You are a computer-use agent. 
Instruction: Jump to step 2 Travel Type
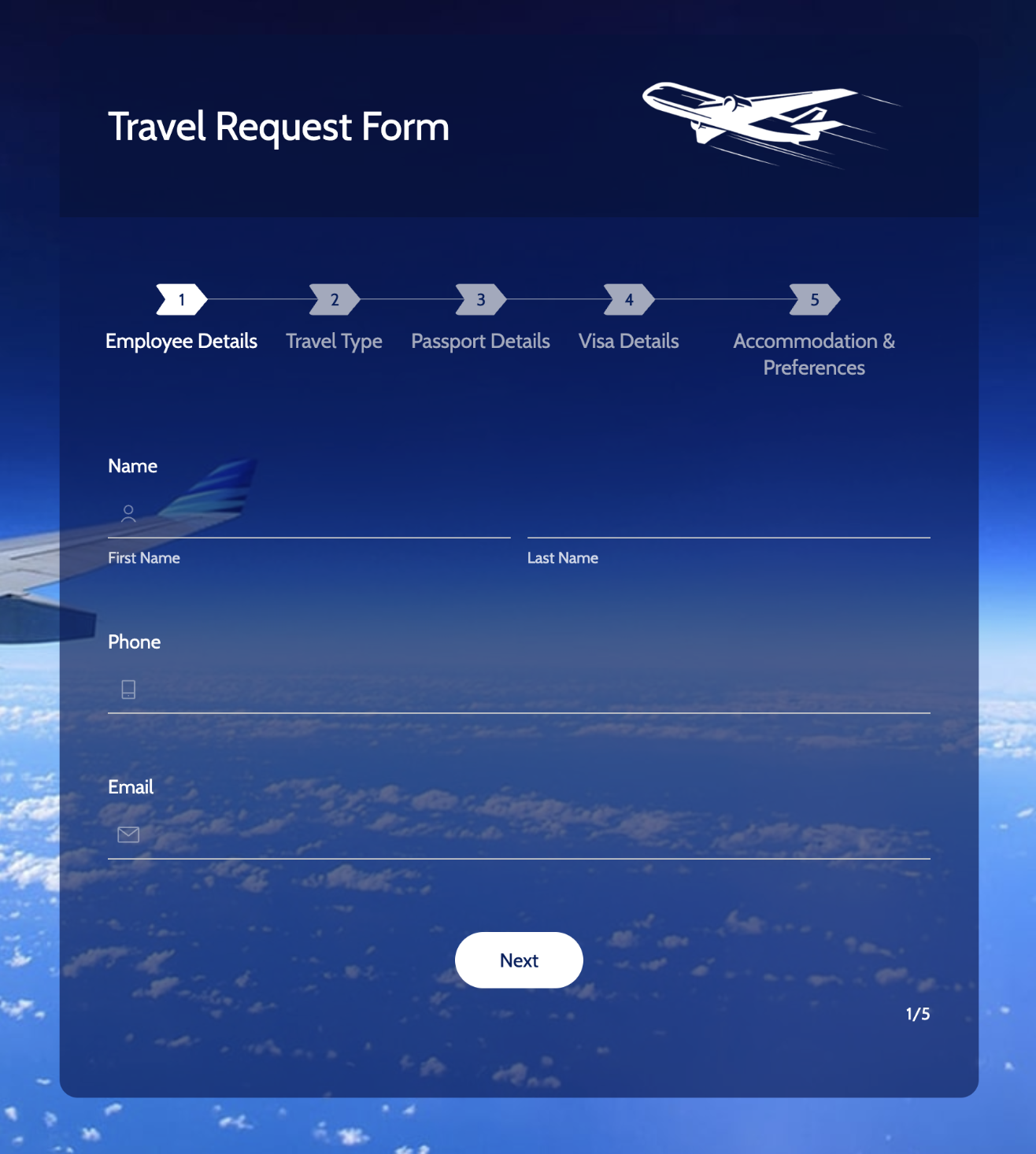click(x=335, y=300)
